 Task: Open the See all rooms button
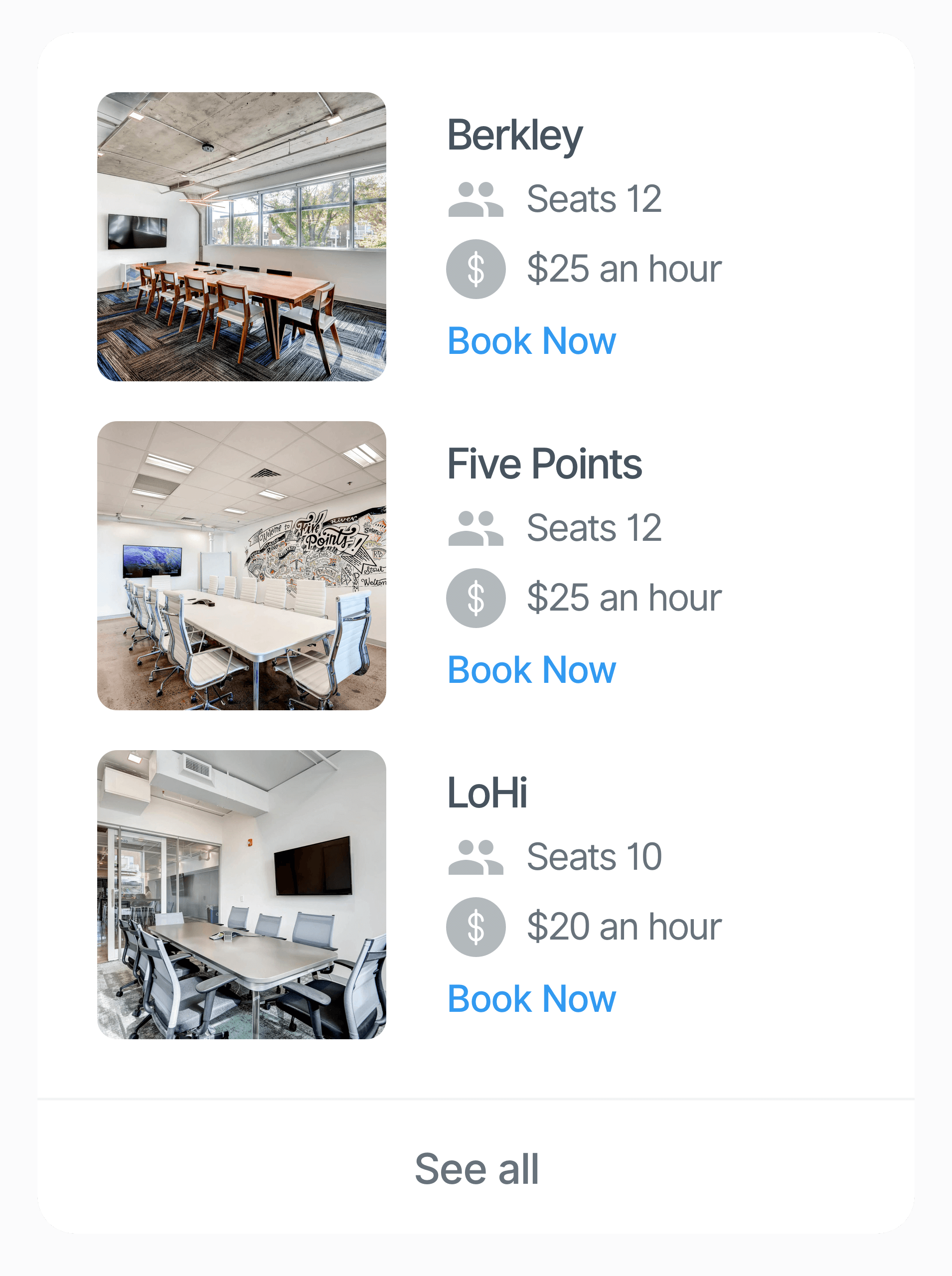476,1168
